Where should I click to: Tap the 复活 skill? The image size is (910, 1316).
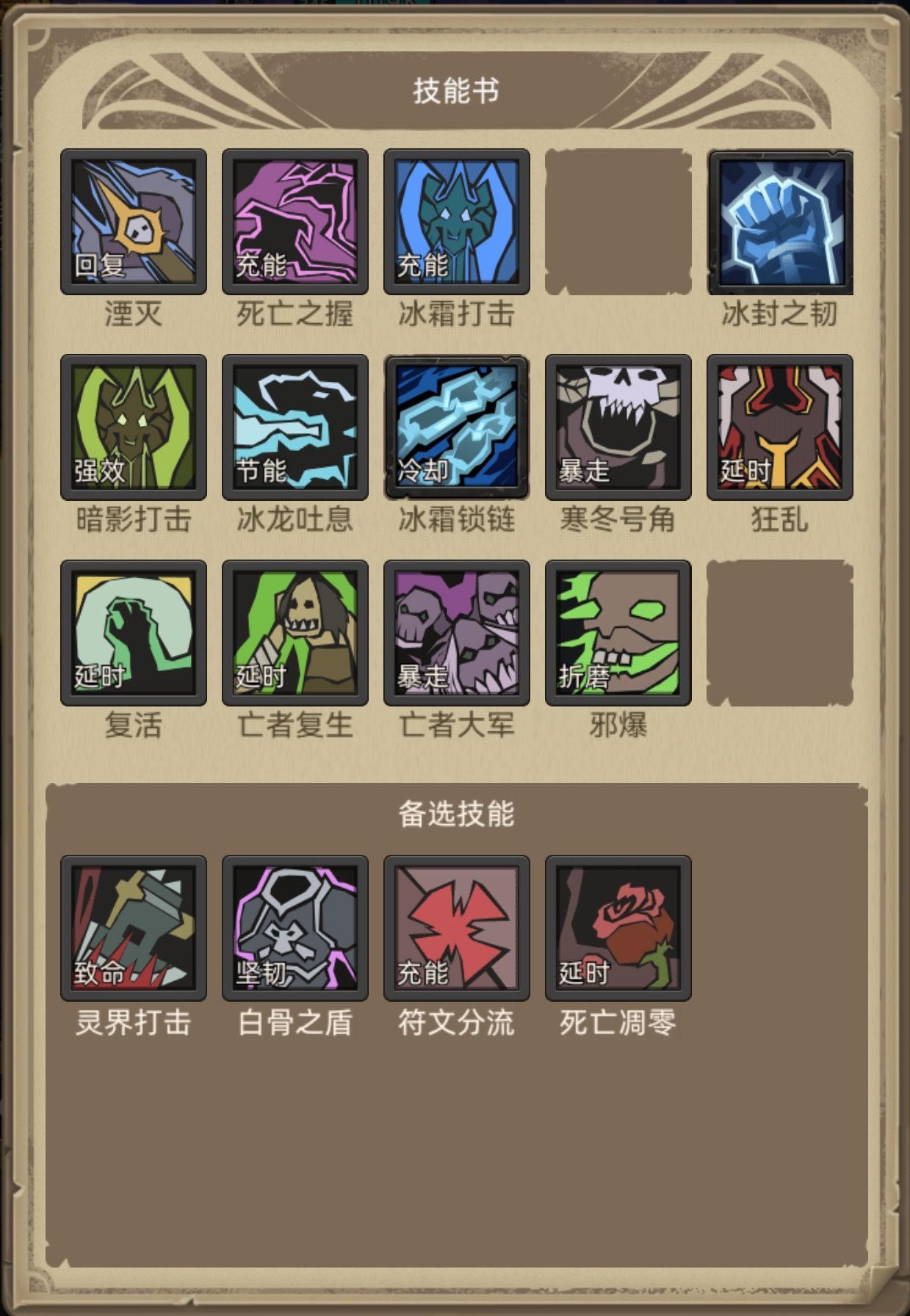pos(134,633)
